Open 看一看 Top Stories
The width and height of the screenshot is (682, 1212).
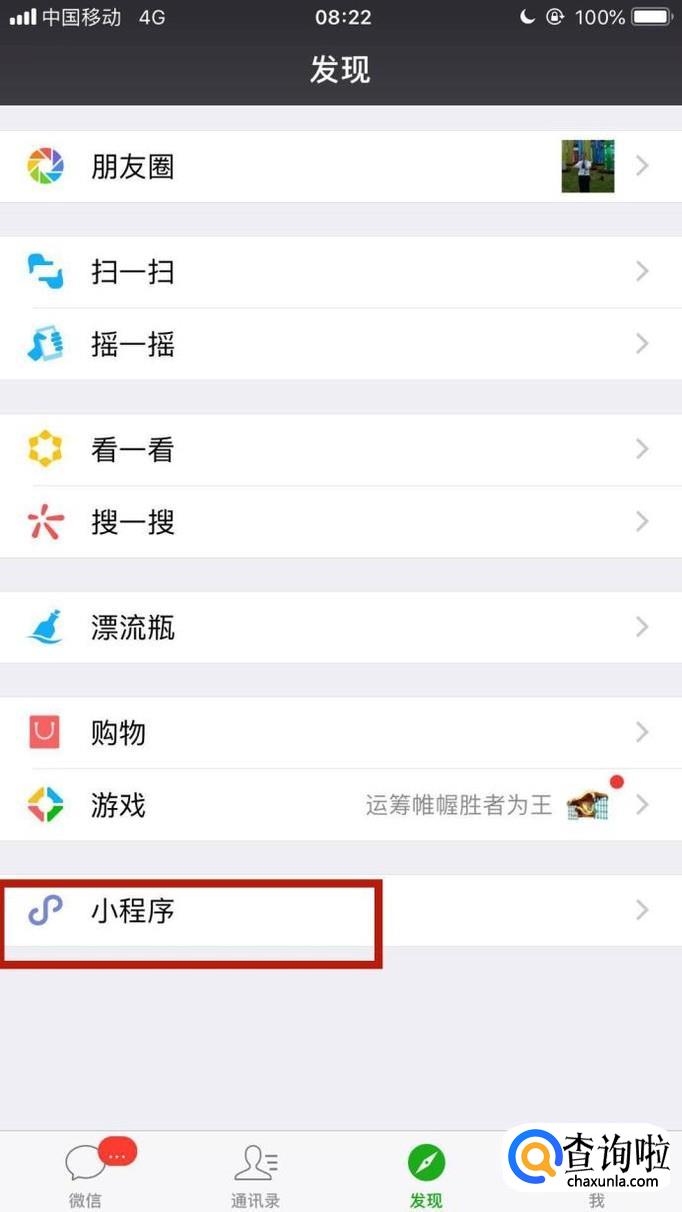[300, 450]
